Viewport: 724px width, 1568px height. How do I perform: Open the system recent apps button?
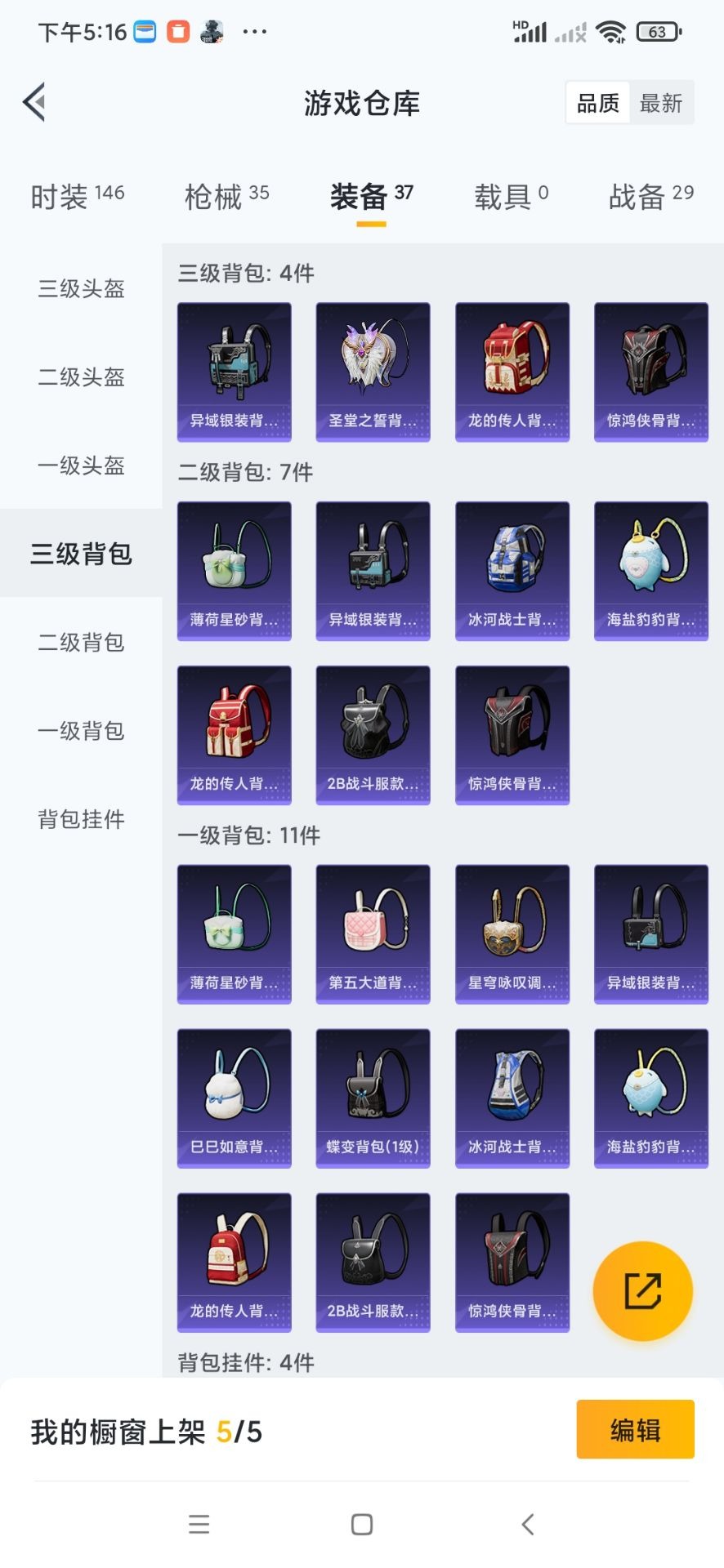(x=199, y=1524)
